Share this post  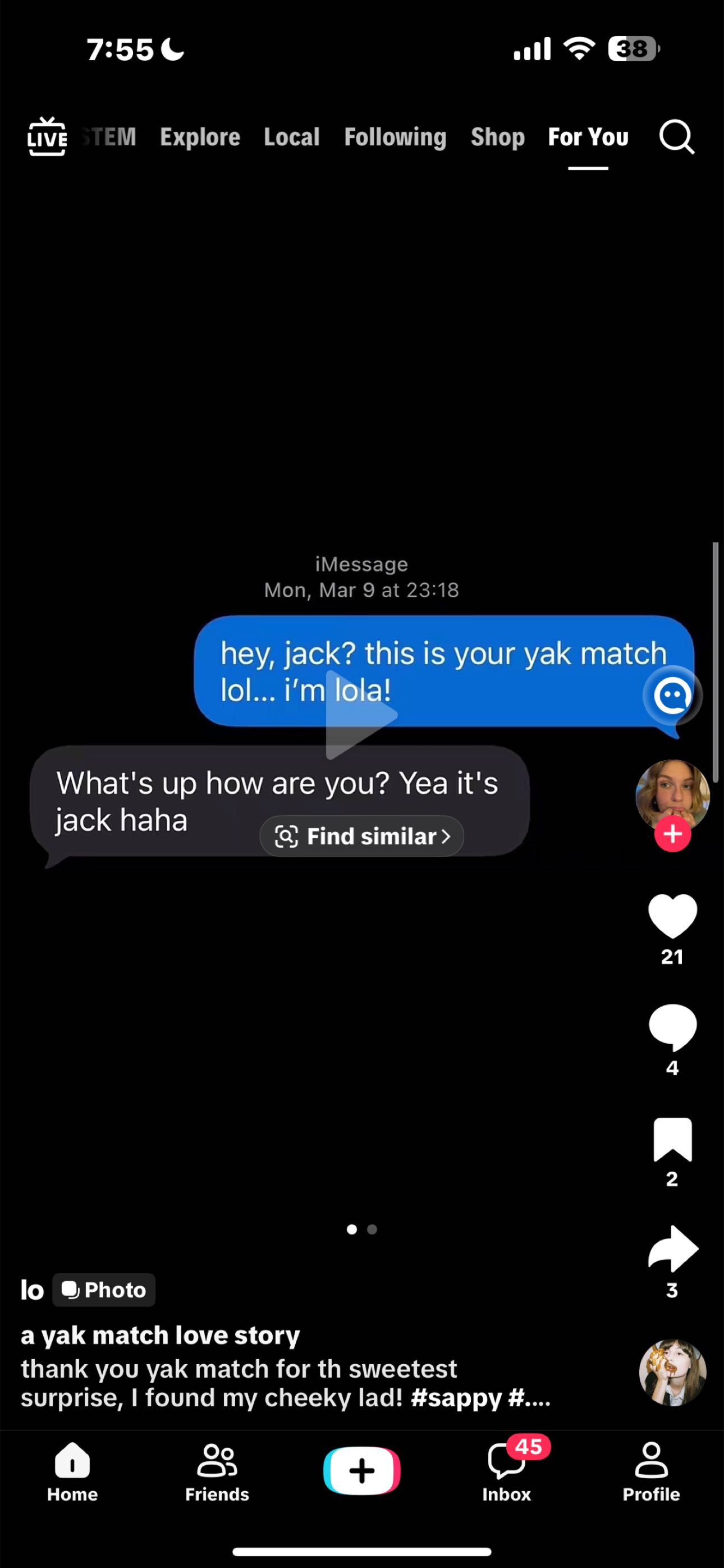pyautogui.click(x=672, y=1249)
